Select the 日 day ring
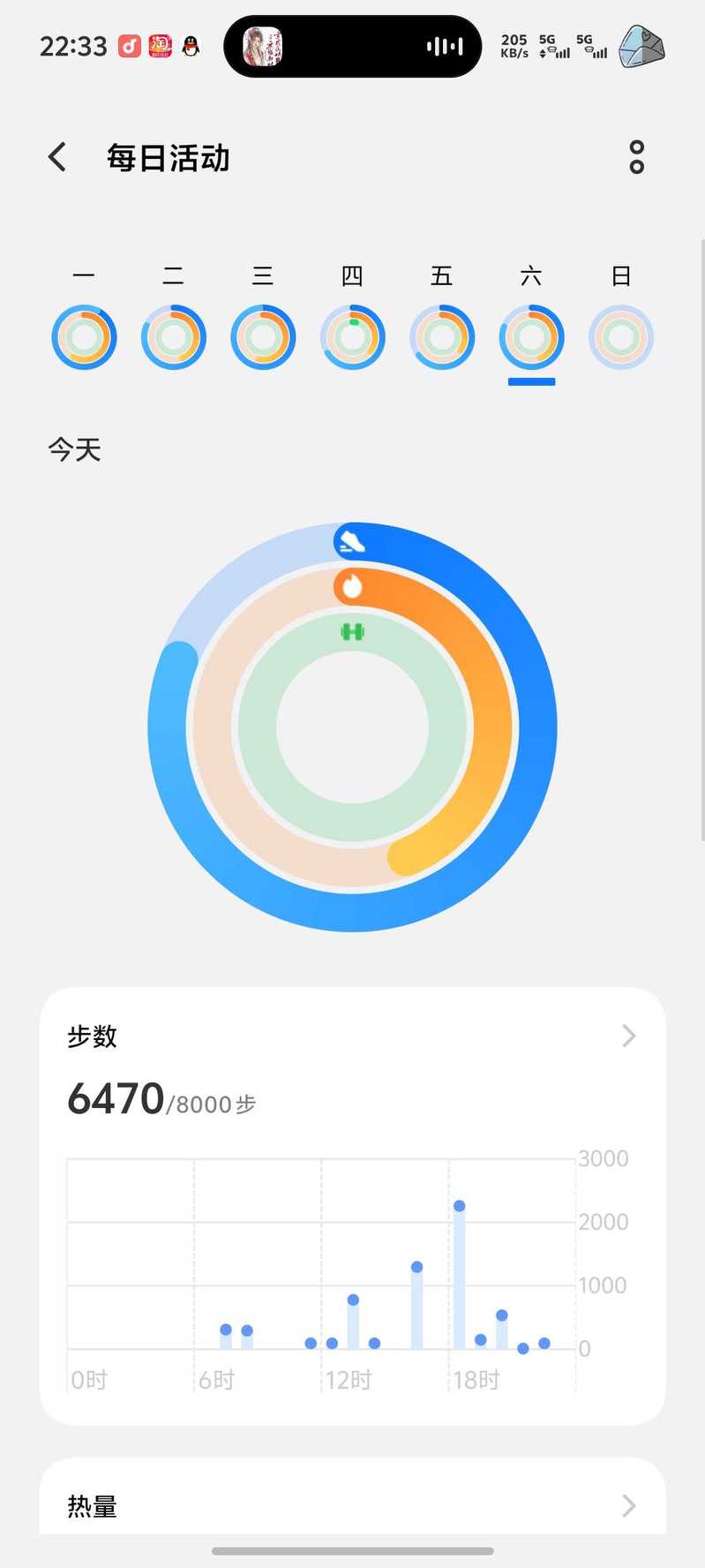 coord(621,336)
